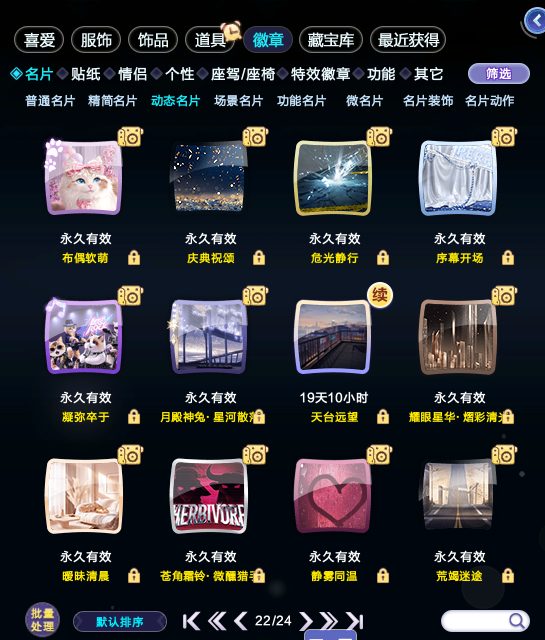Switch to the 服饰 tab
The image size is (545, 640).
coord(96,40)
